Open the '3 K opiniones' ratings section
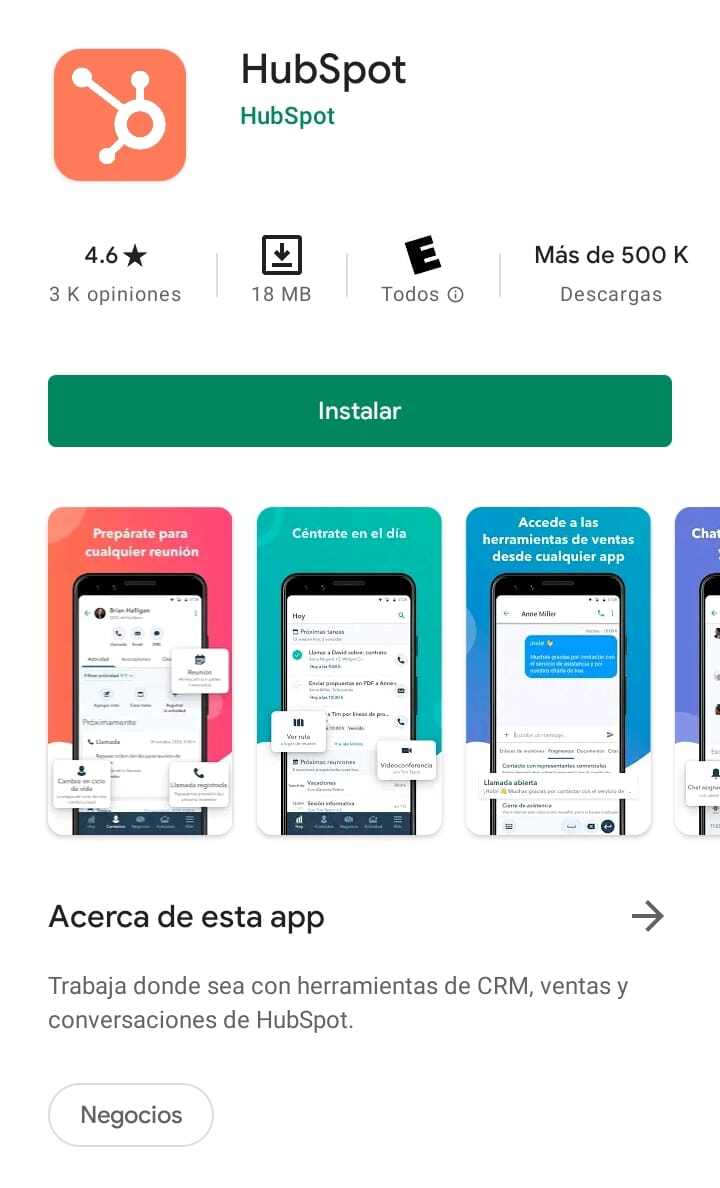Image resolution: width=720 pixels, height=1188 pixels. click(113, 294)
